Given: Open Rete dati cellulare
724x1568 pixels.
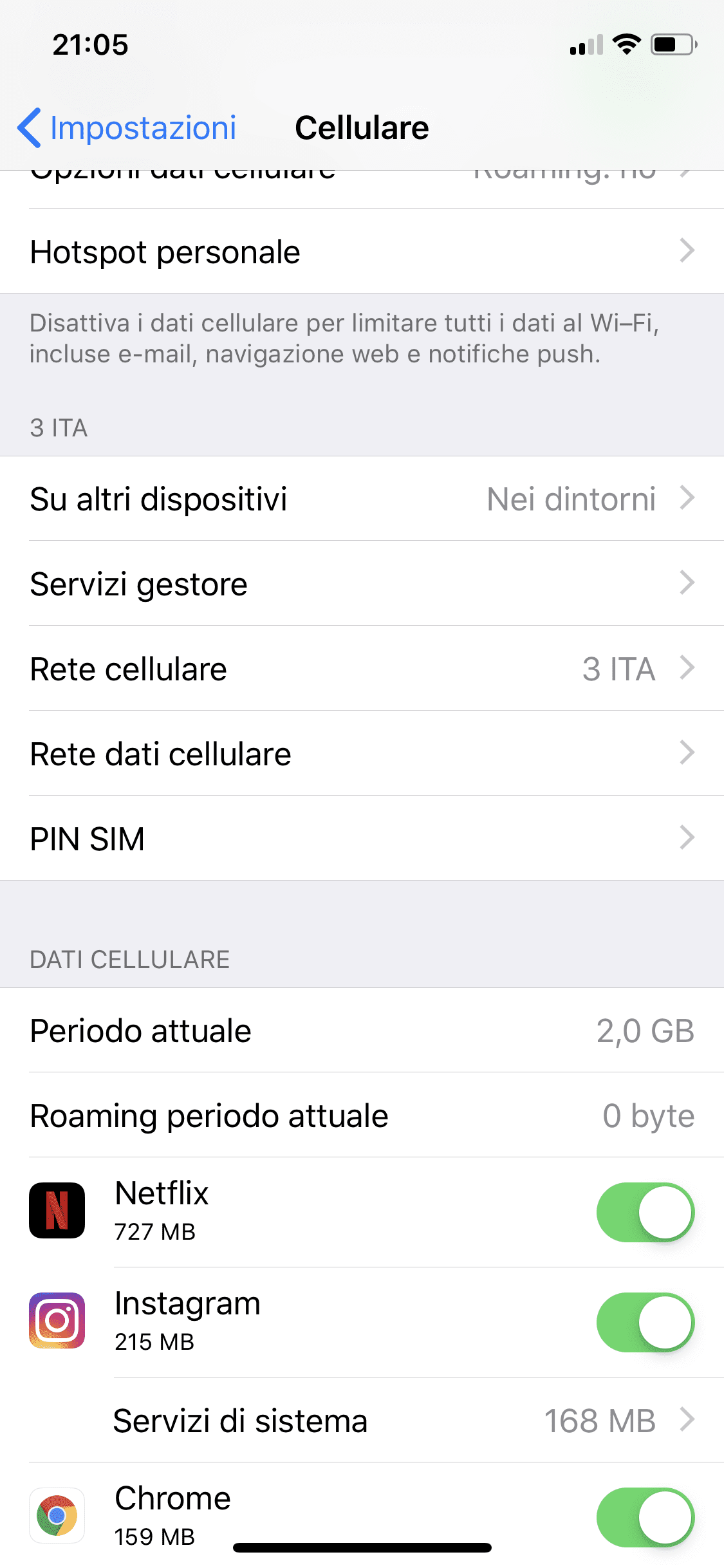Looking at the screenshot, I should 362,753.
